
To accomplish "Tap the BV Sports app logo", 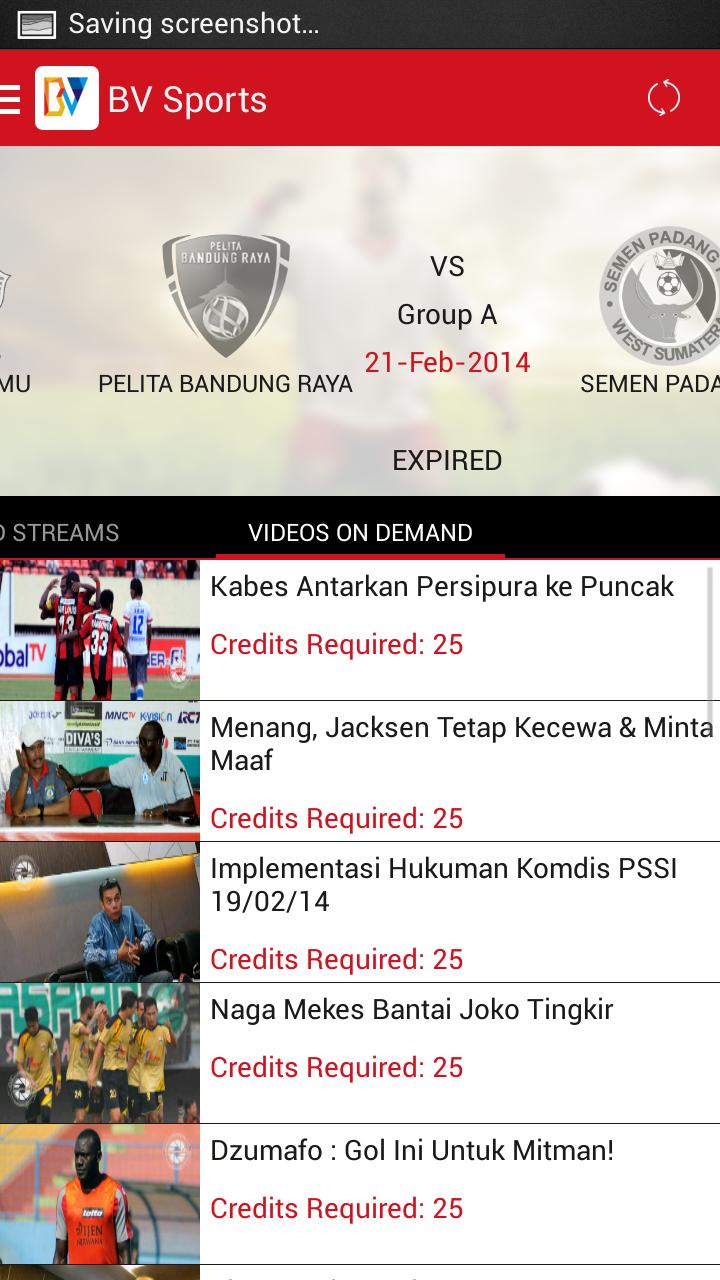I will pos(65,98).
